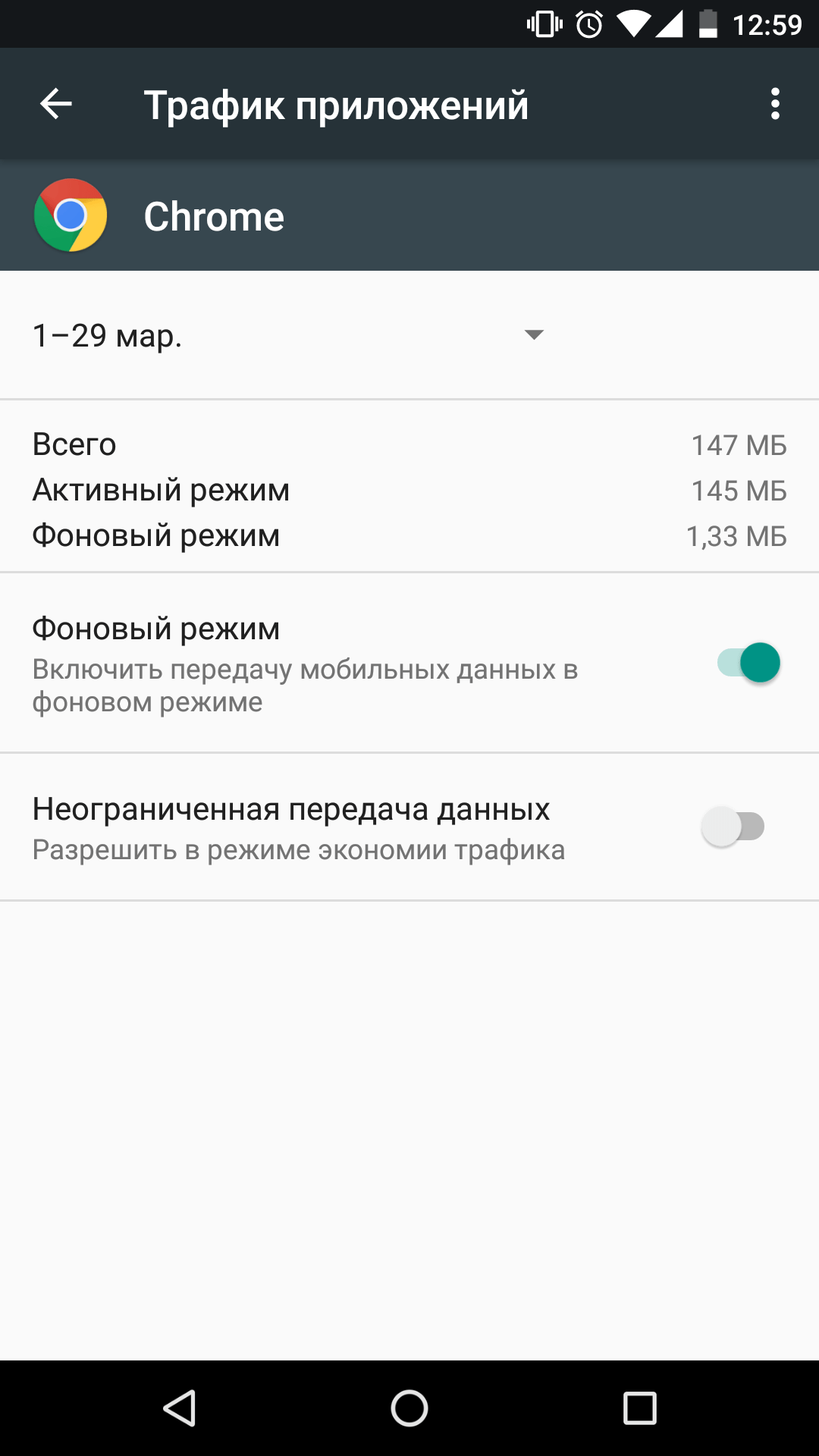Viewport: 819px width, 1456px height.
Task: Enable the Неограниченная передача данных switch
Action: pos(733,827)
